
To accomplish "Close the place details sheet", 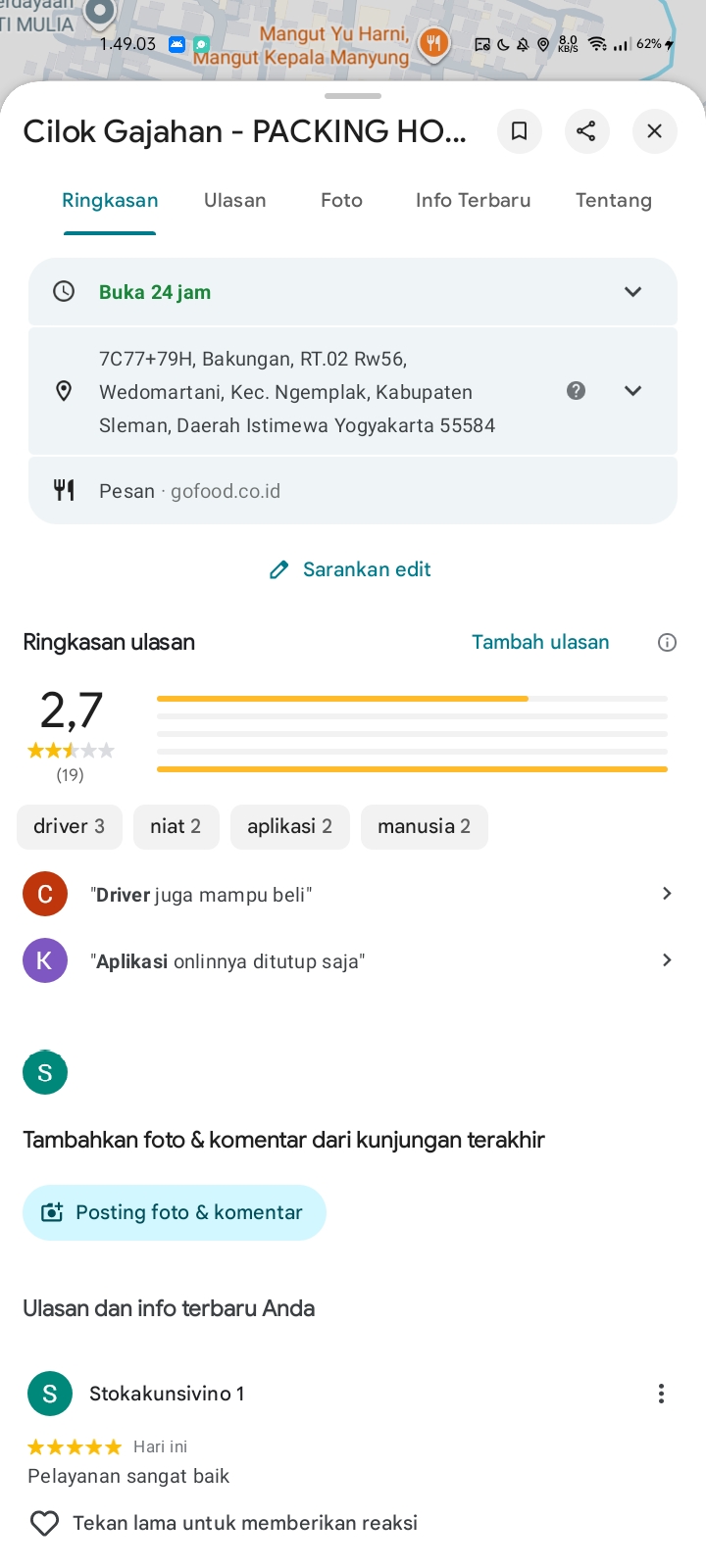I will pos(654,131).
